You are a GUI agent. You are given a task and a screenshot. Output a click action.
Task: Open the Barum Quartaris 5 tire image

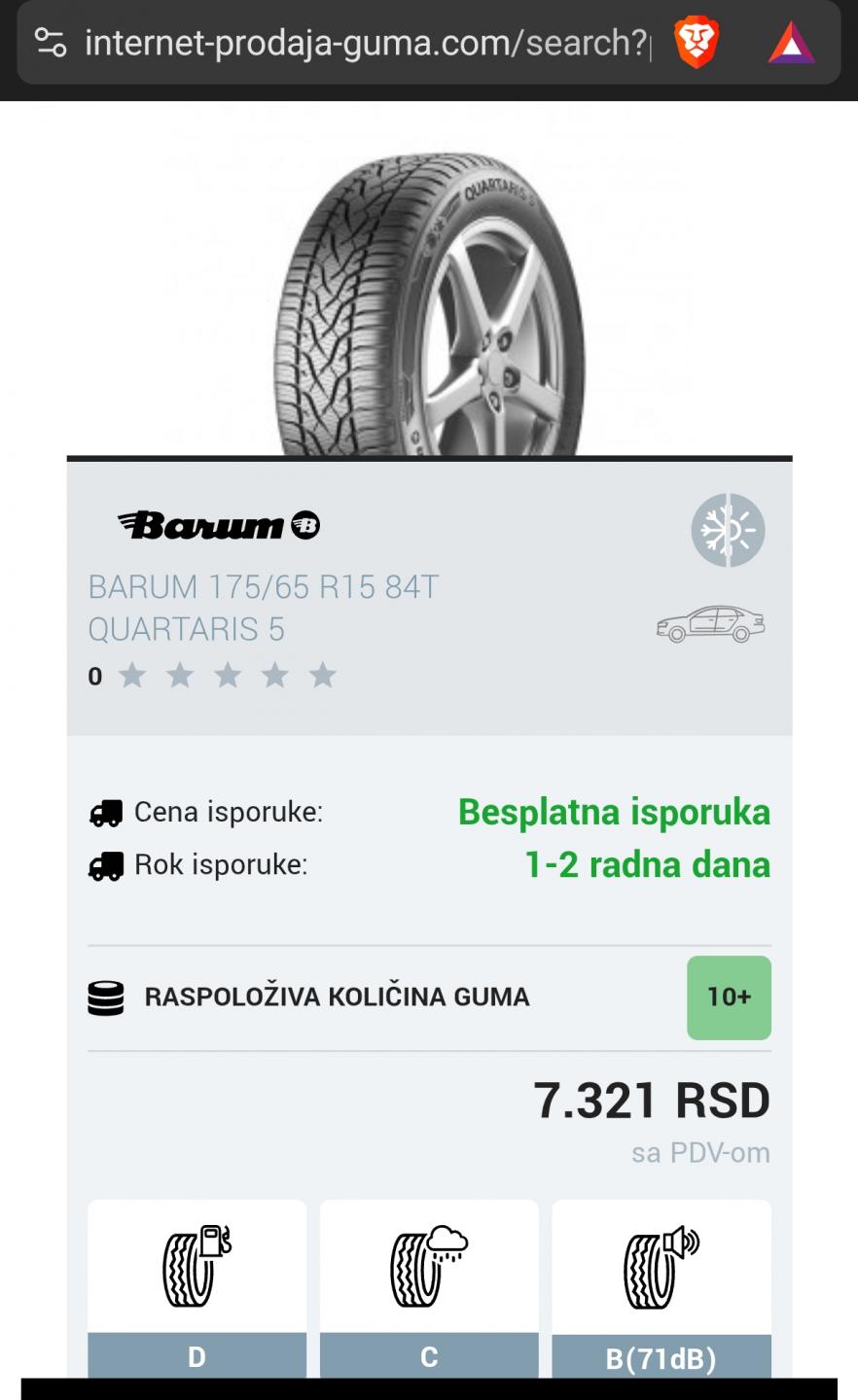coord(429,303)
